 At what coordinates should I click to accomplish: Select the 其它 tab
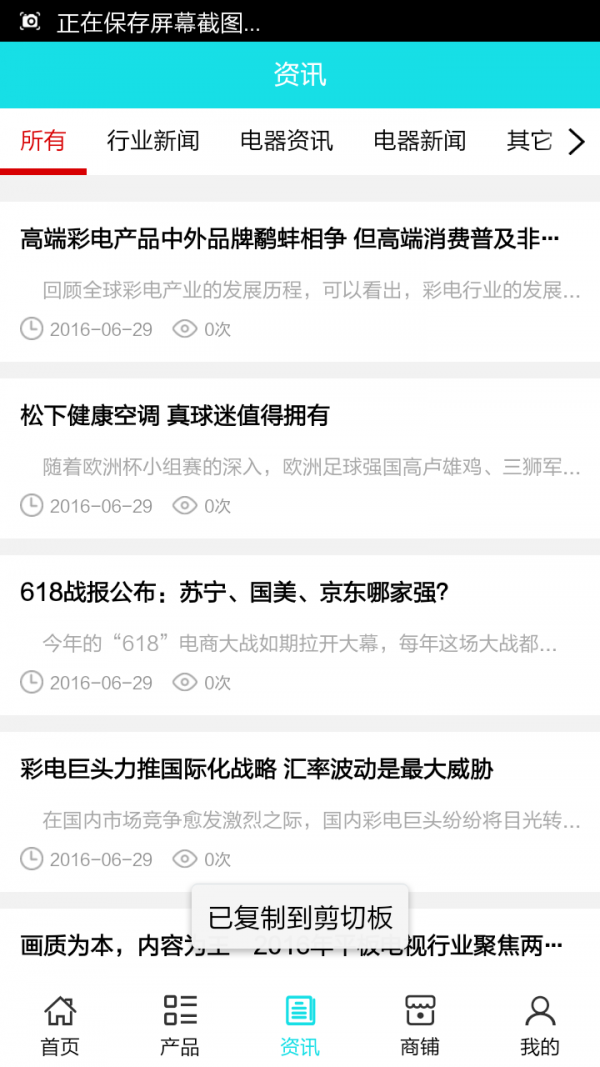(529, 141)
